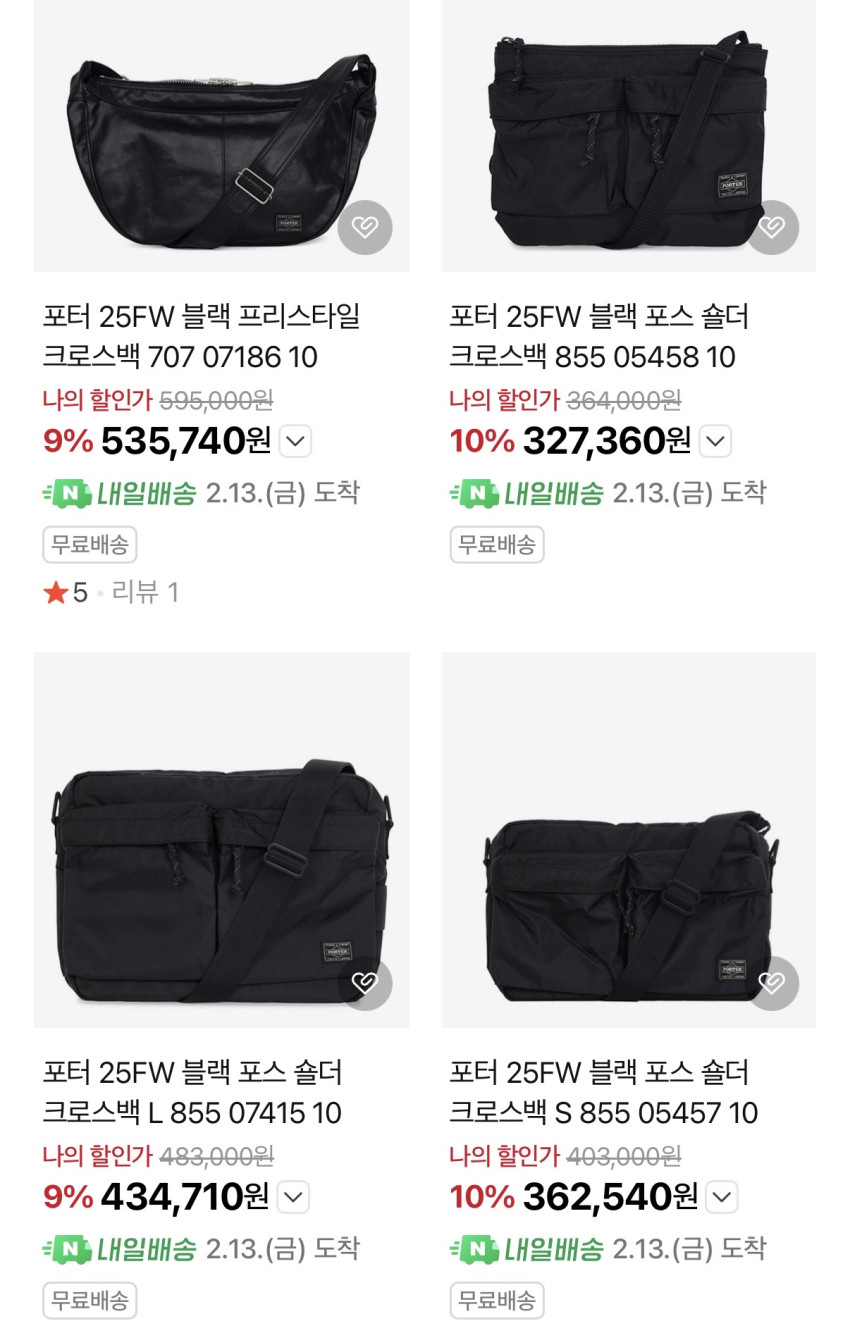Open the 포스 숄더 크로스백 L 855 07415 10 product
Screen dimensions: 850x1333
pyautogui.click(x=192, y=1092)
